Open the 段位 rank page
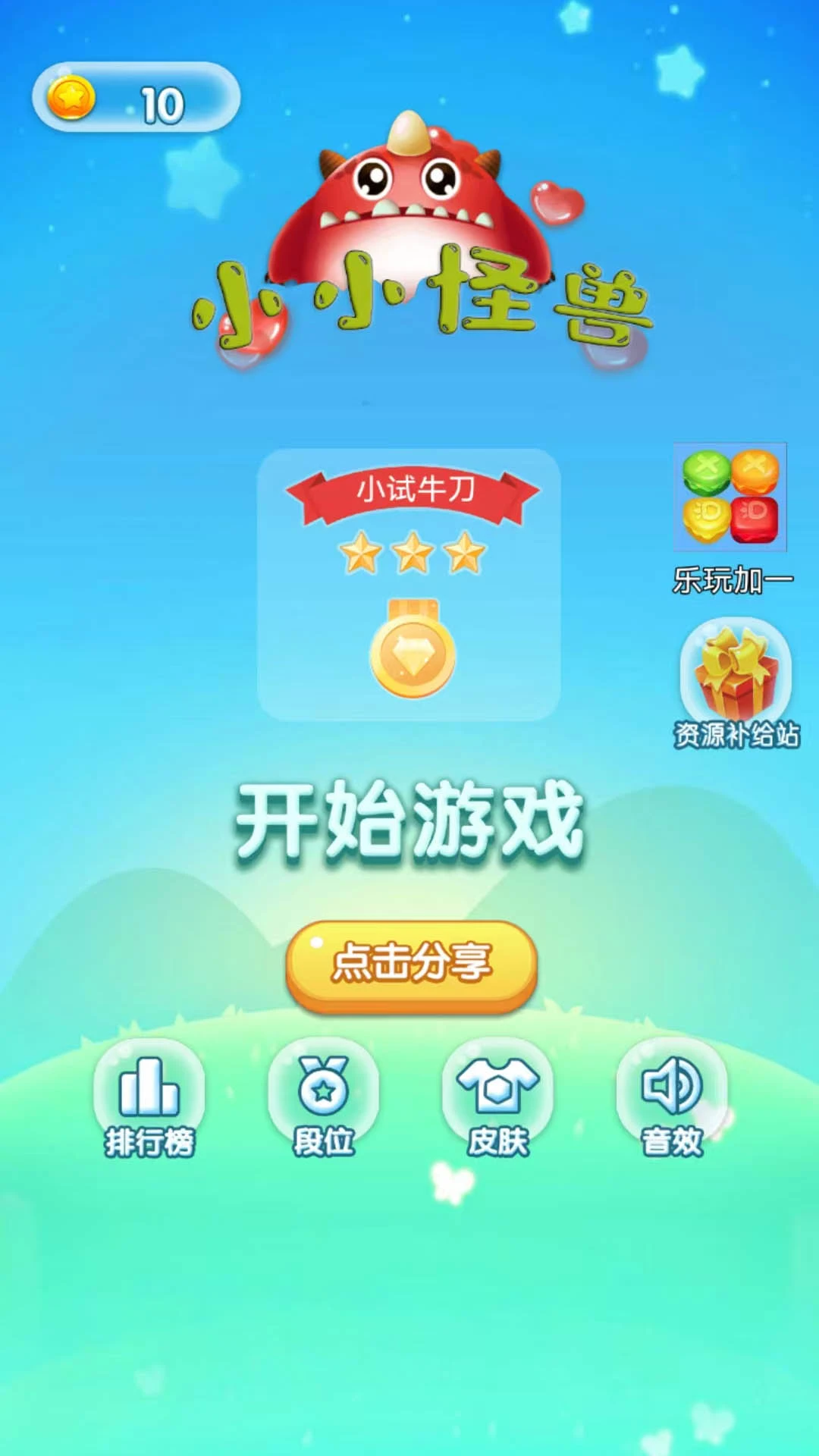 click(324, 1100)
